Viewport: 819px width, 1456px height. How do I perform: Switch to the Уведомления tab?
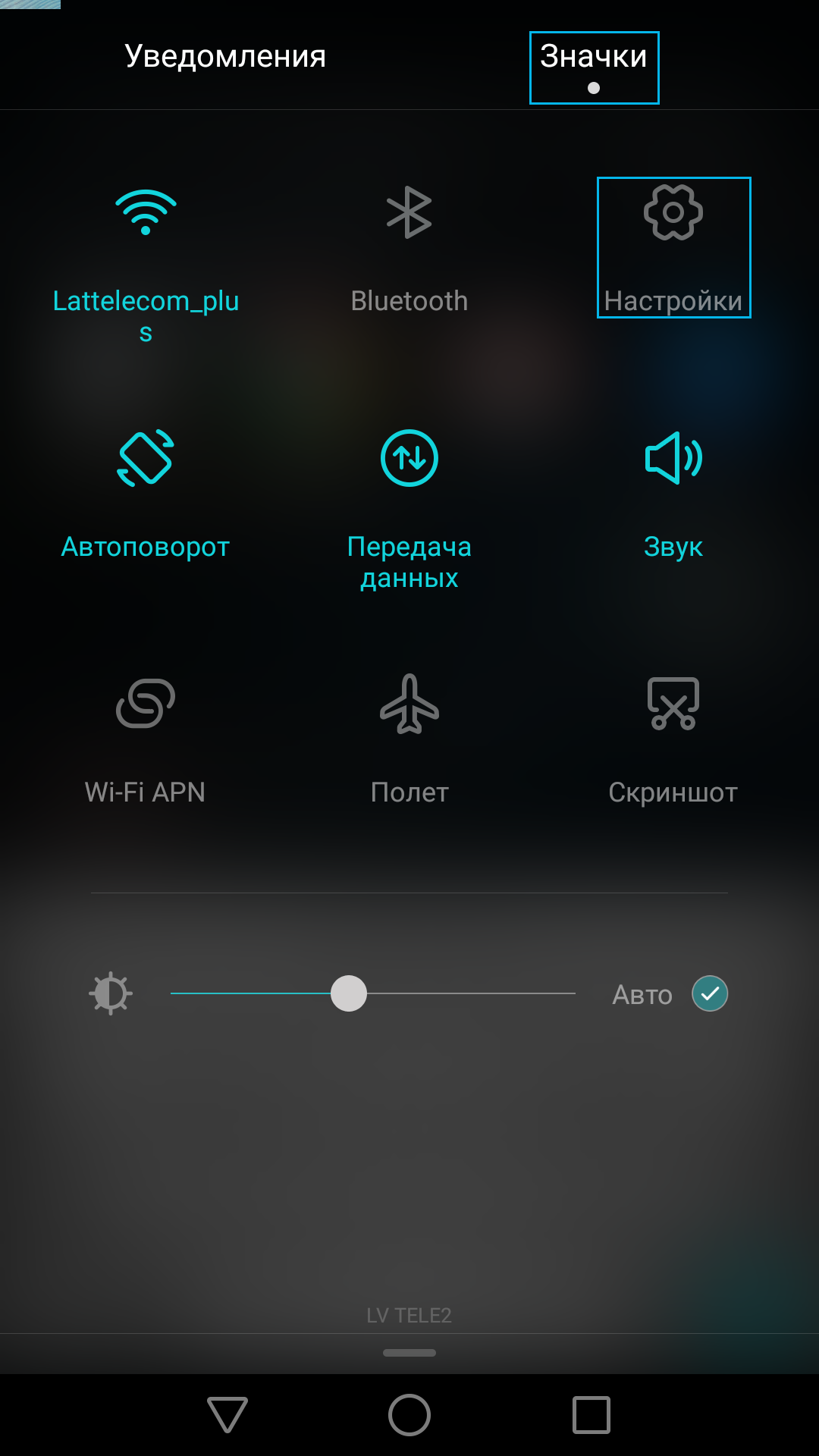point(225,57)
